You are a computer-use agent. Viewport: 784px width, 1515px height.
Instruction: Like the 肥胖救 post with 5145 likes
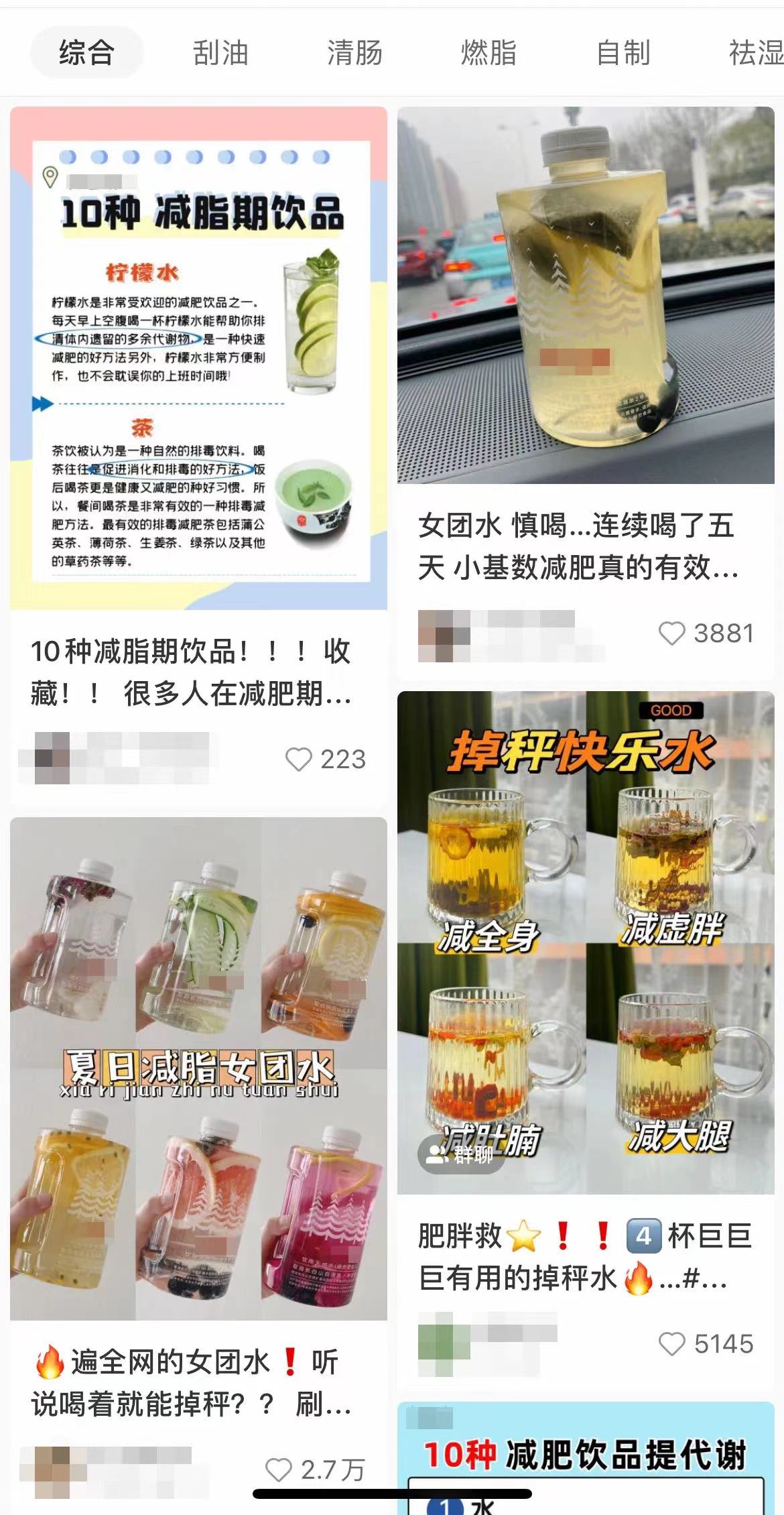point(671,1344)
